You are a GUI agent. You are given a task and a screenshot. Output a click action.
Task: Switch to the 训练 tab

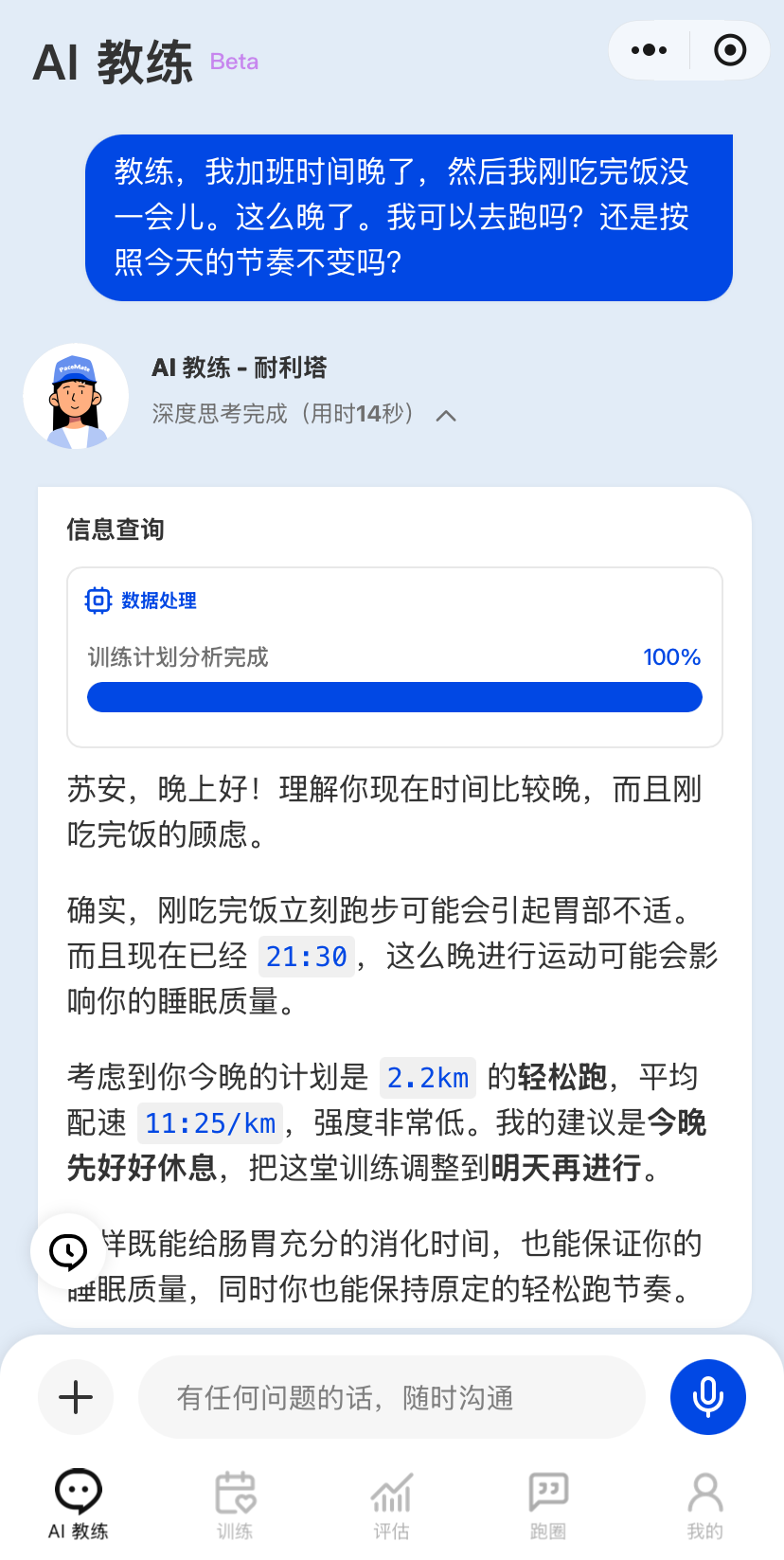tap(235, 1505)
